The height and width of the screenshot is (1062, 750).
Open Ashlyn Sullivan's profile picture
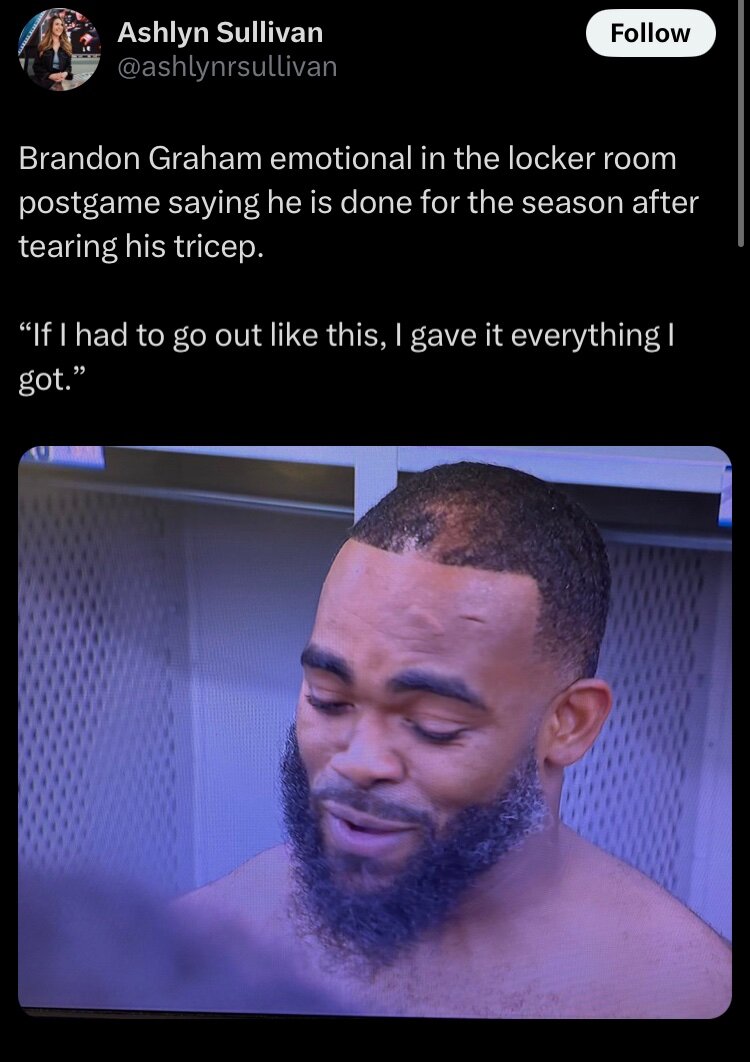[59, 50]
